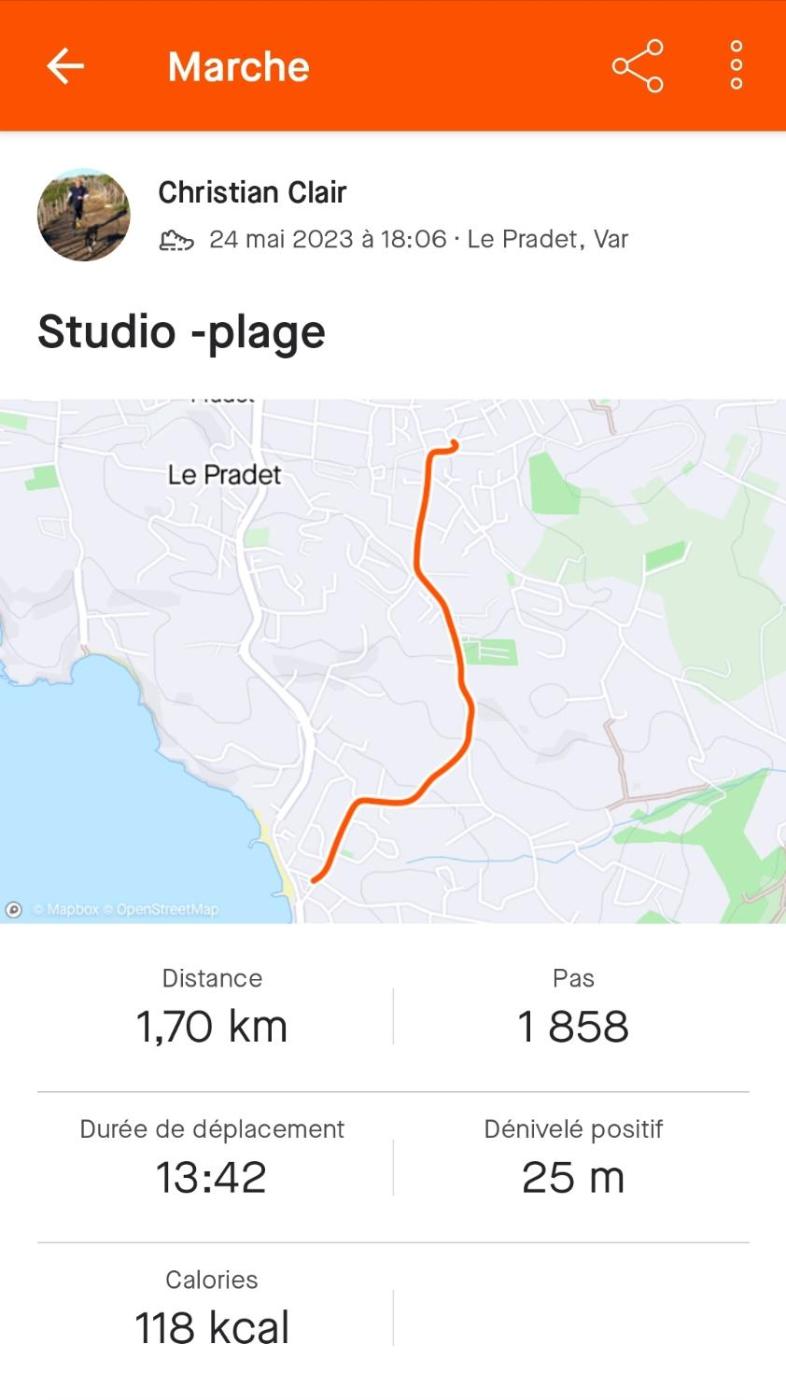Open the activity route map
The height and width of the screenshot is (1400, 786).
coord(393,660)
